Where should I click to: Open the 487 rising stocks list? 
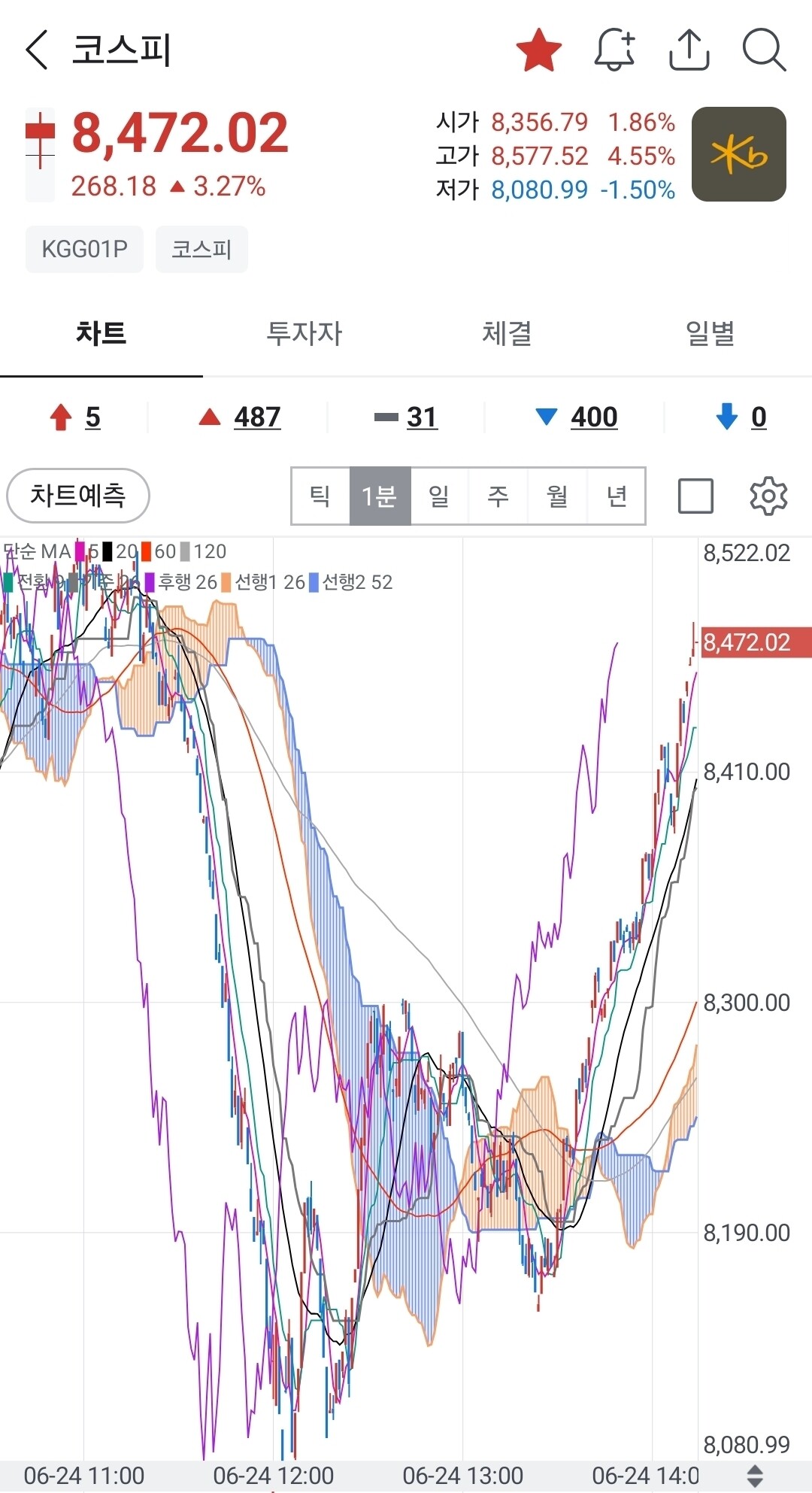click(x=241, y=417)
